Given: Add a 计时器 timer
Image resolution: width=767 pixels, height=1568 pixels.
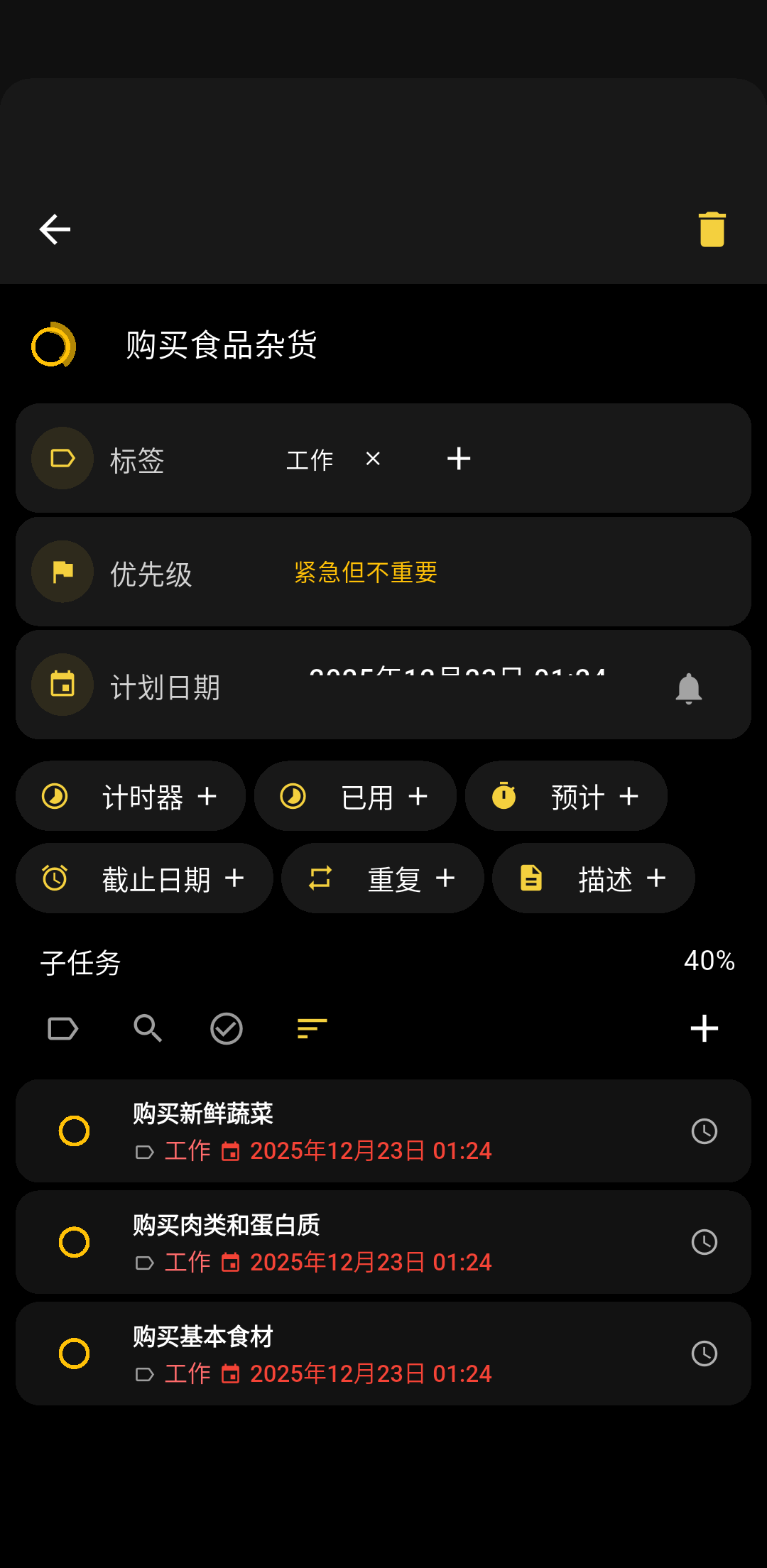Looking at the screenshot, I should (x=131, y=796).
